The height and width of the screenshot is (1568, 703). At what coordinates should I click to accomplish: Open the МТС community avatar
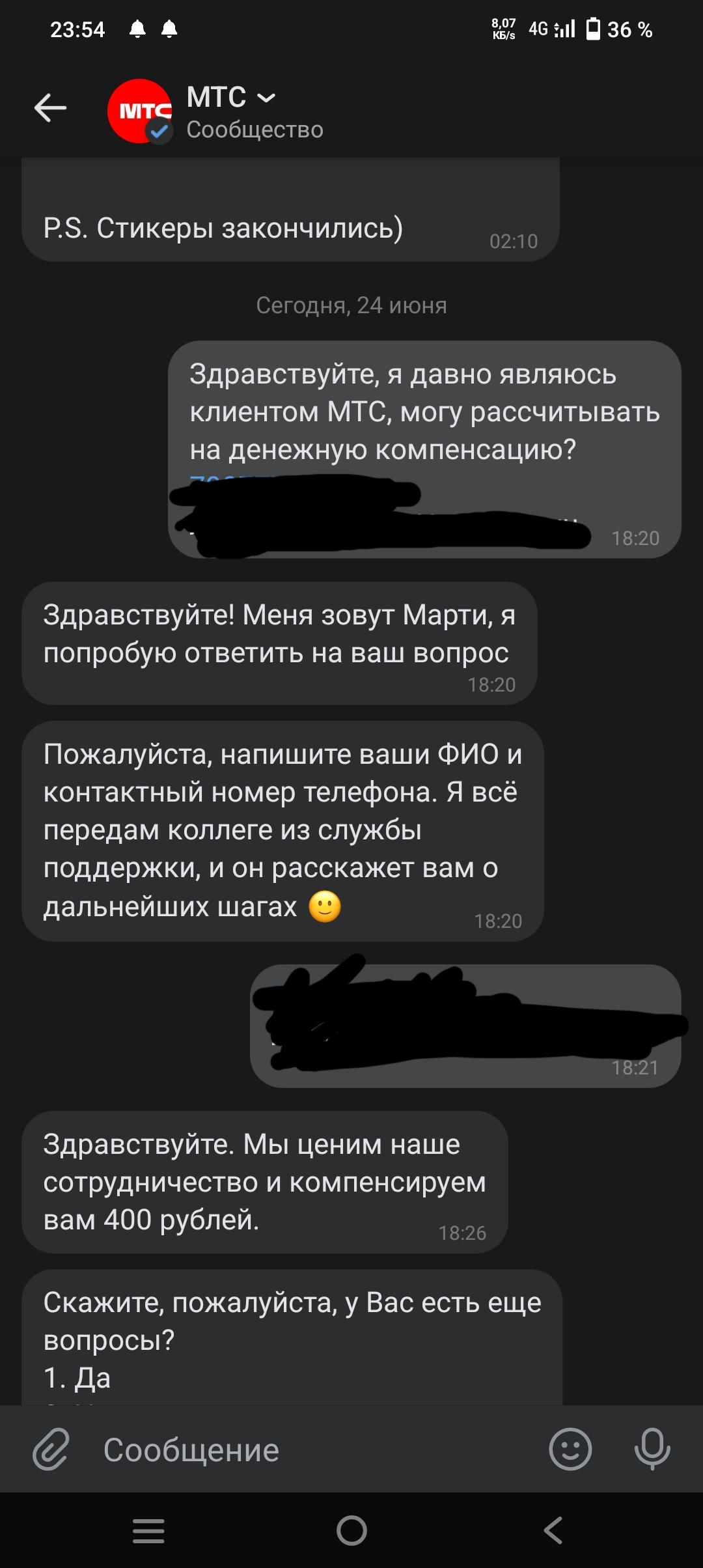pos(140,111)
